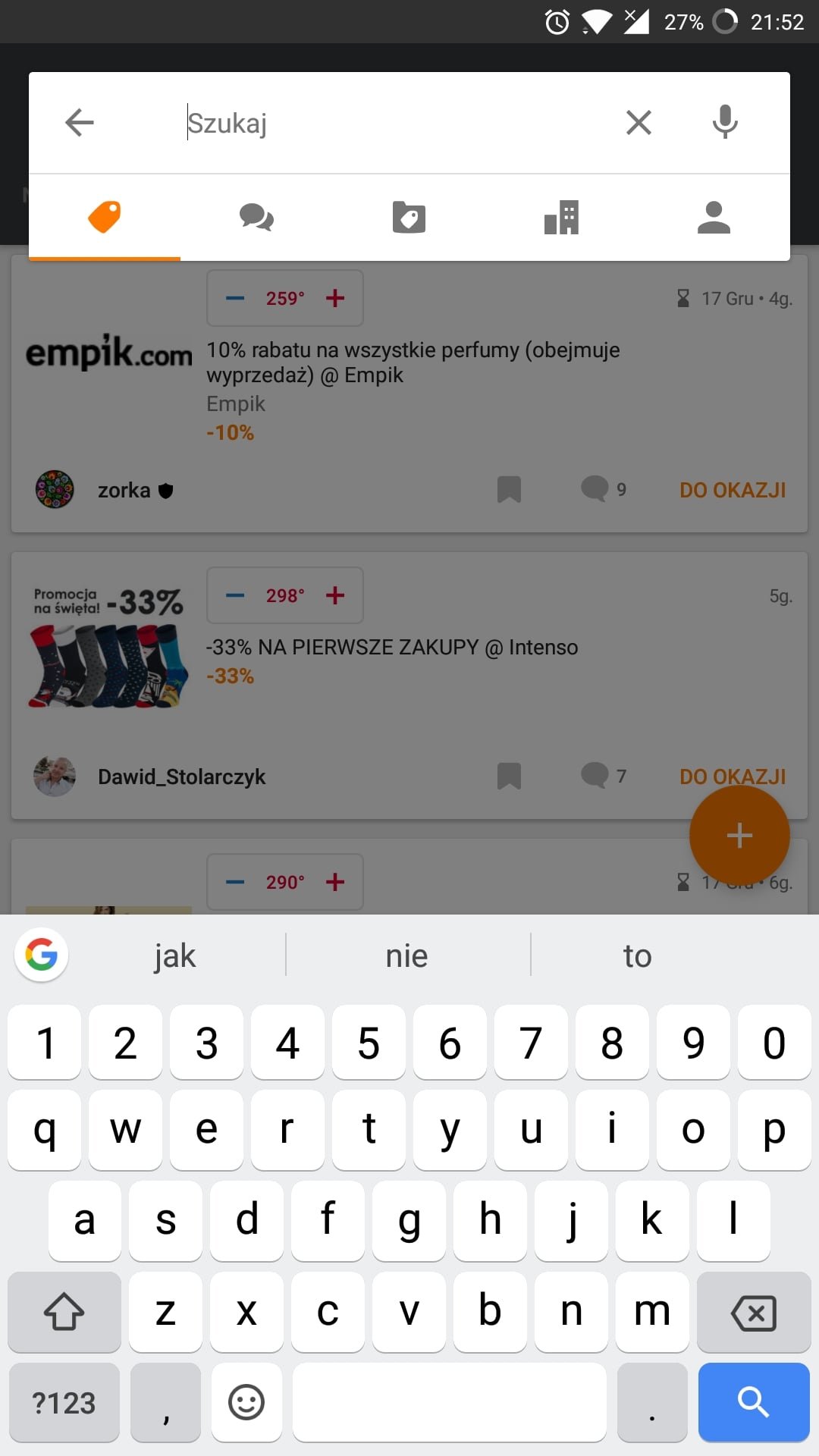Tap the keyboard backspace key
The height and width of the screenshot is (1456, 819).
tap(753, 1313)
